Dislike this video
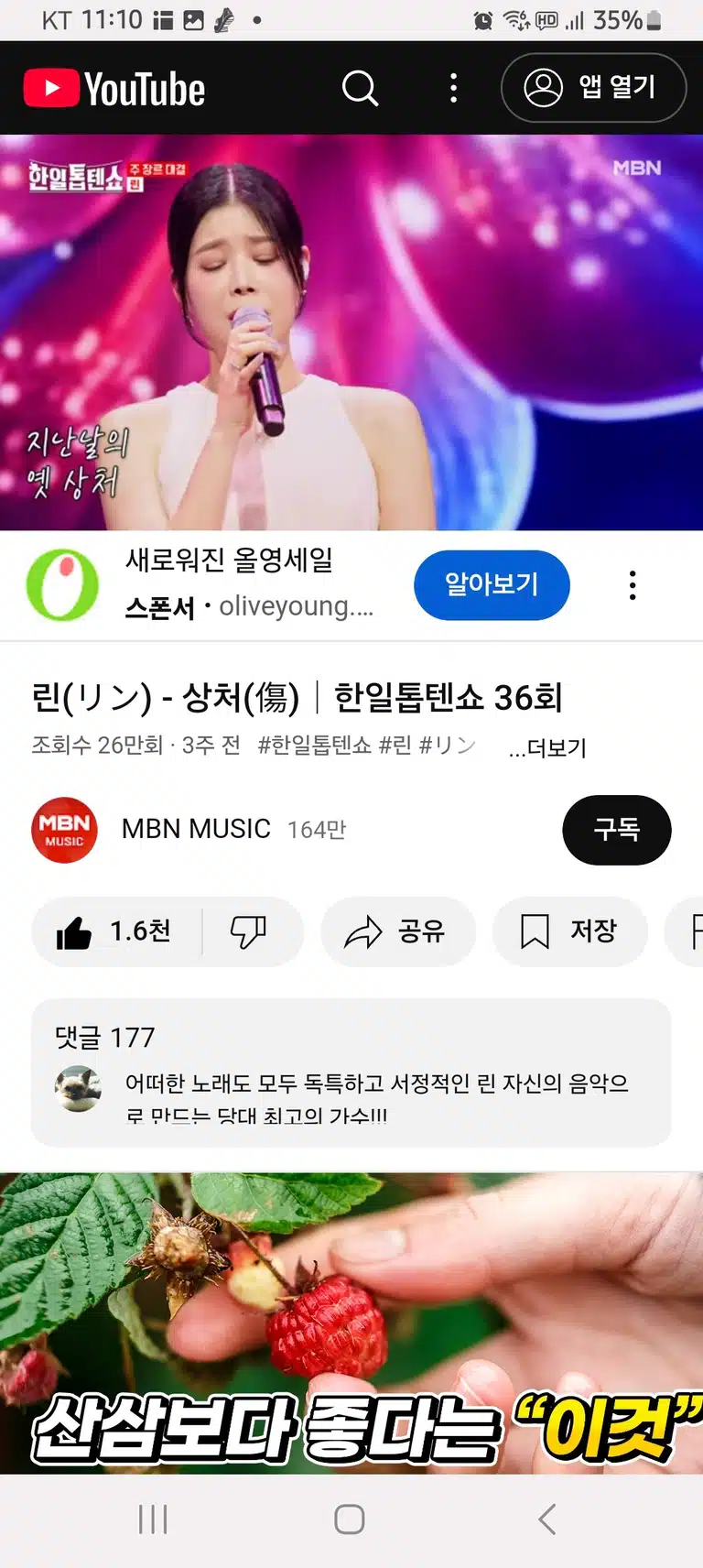703x1568 pixels. (x=249, y=931)
